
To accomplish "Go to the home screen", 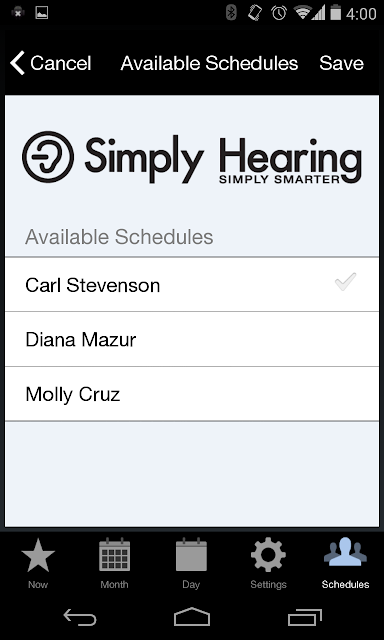I will pyautogui.click(x=192, y=617).
